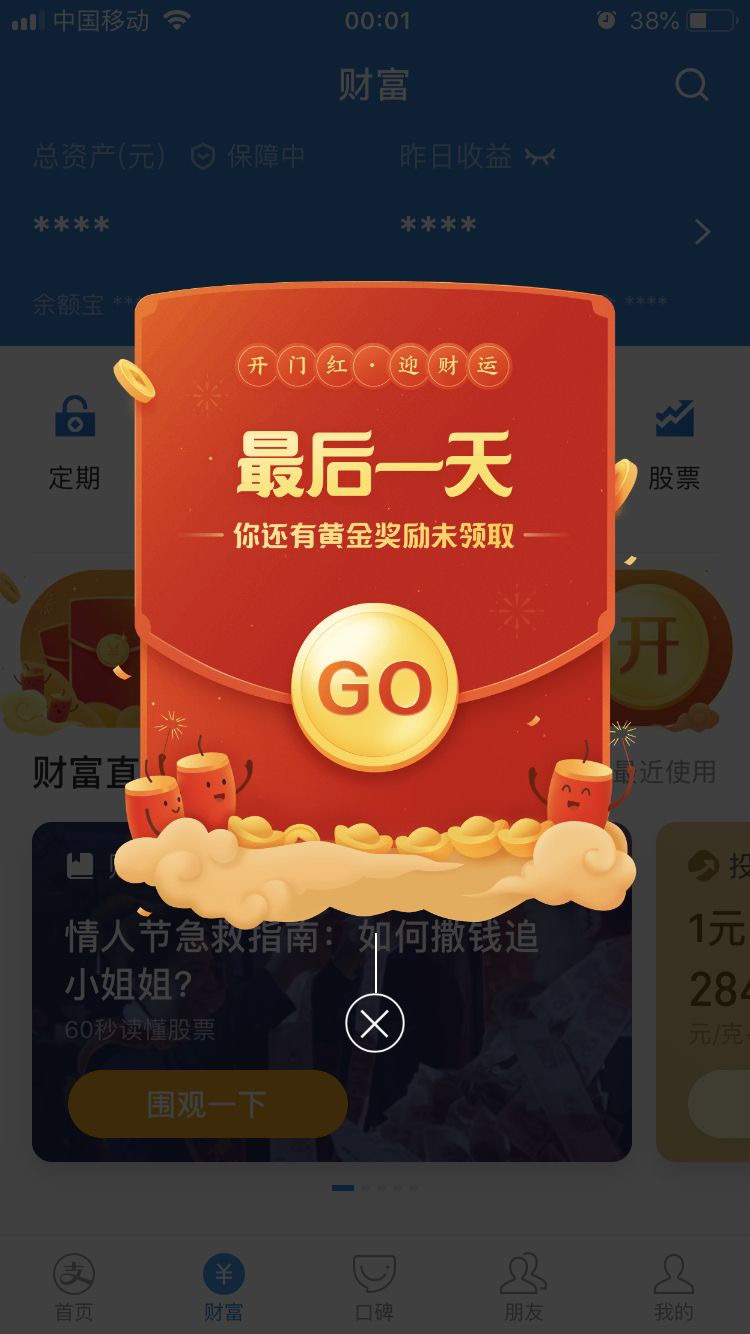Switch to the 首页 tab
750x1334 pixels.
pos(74,1287)
